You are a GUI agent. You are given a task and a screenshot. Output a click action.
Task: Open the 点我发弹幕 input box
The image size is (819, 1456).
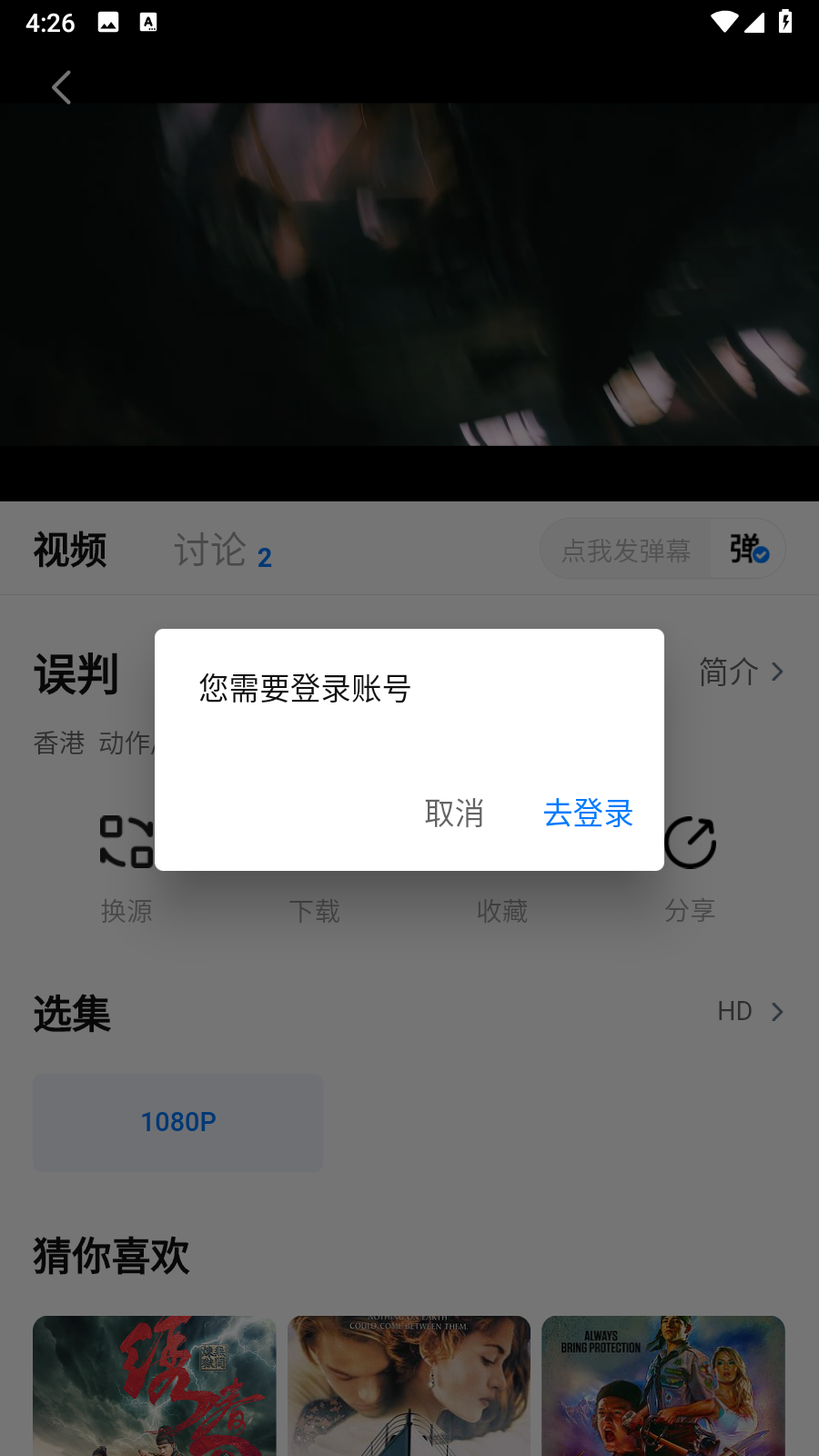626,550
